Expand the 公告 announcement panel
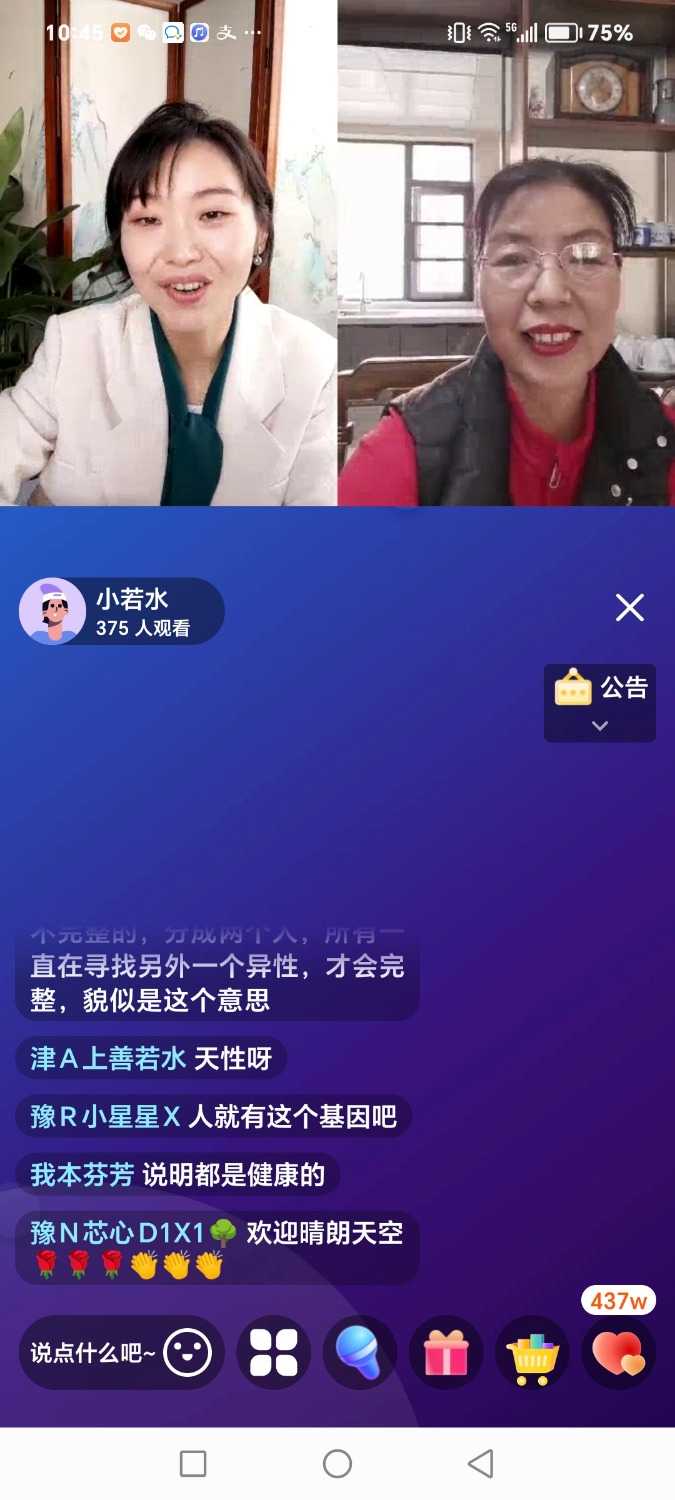The width and height of the screenshot is (675, 1500). (x=599, y=702)
